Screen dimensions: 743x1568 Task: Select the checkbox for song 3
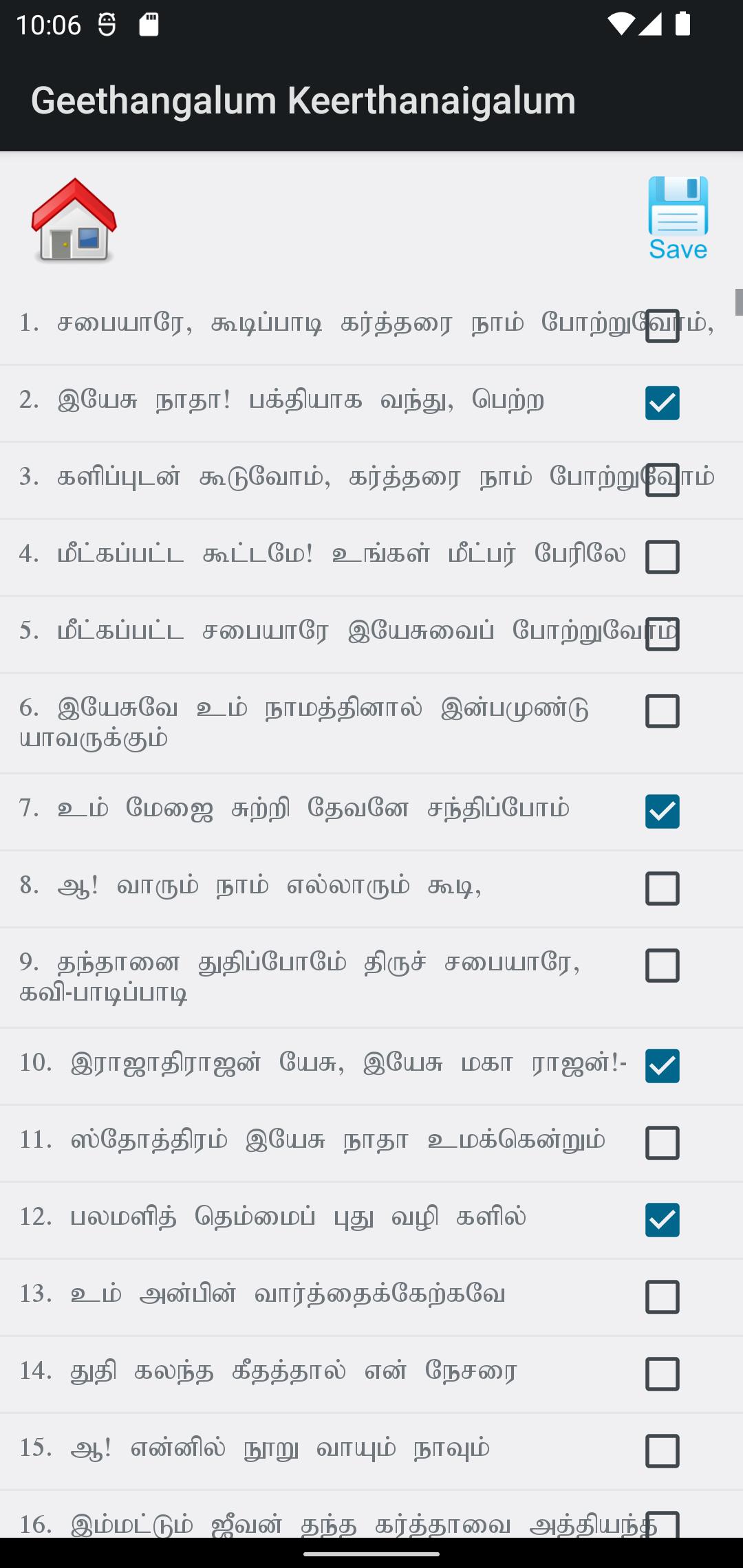click(663, 480)
